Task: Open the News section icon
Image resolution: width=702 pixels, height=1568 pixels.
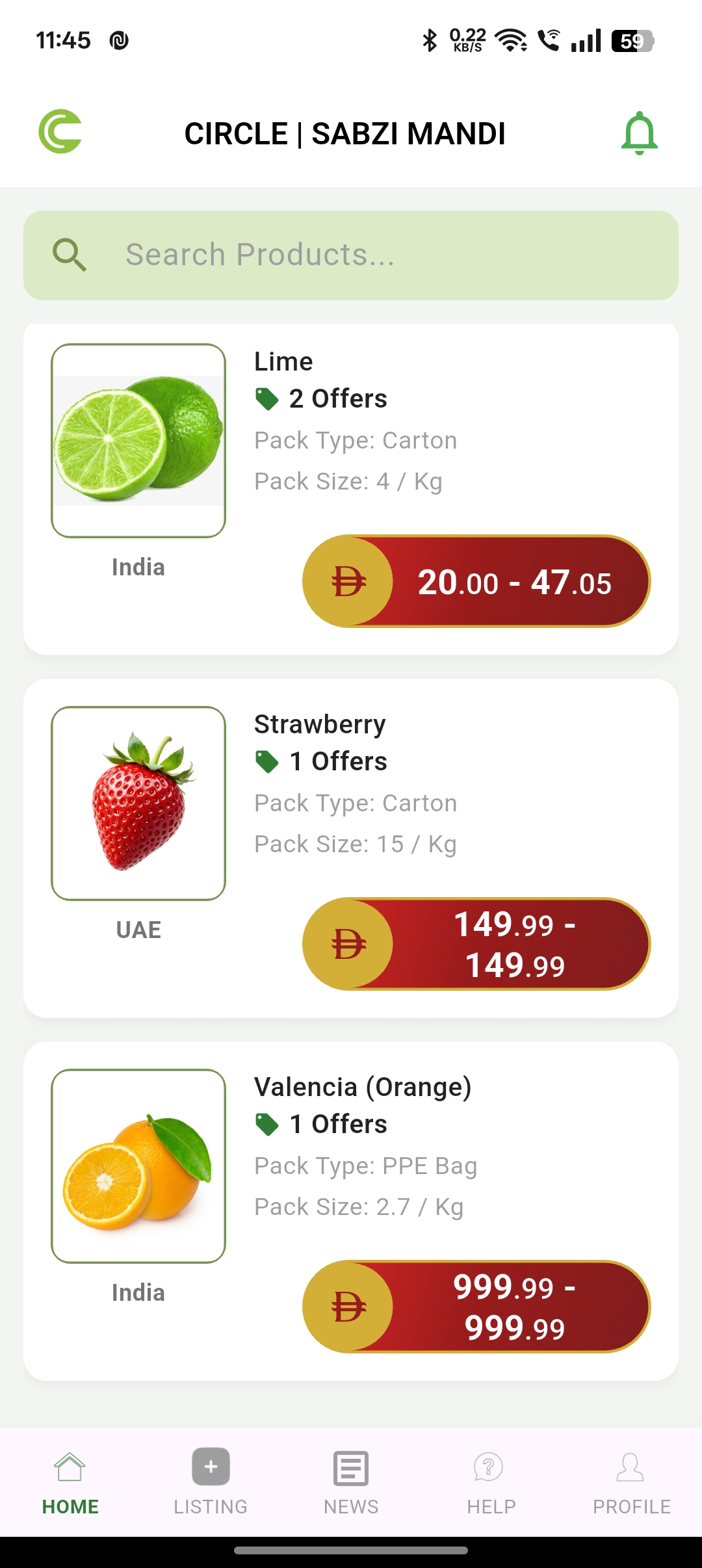Action: (351, 1468)
